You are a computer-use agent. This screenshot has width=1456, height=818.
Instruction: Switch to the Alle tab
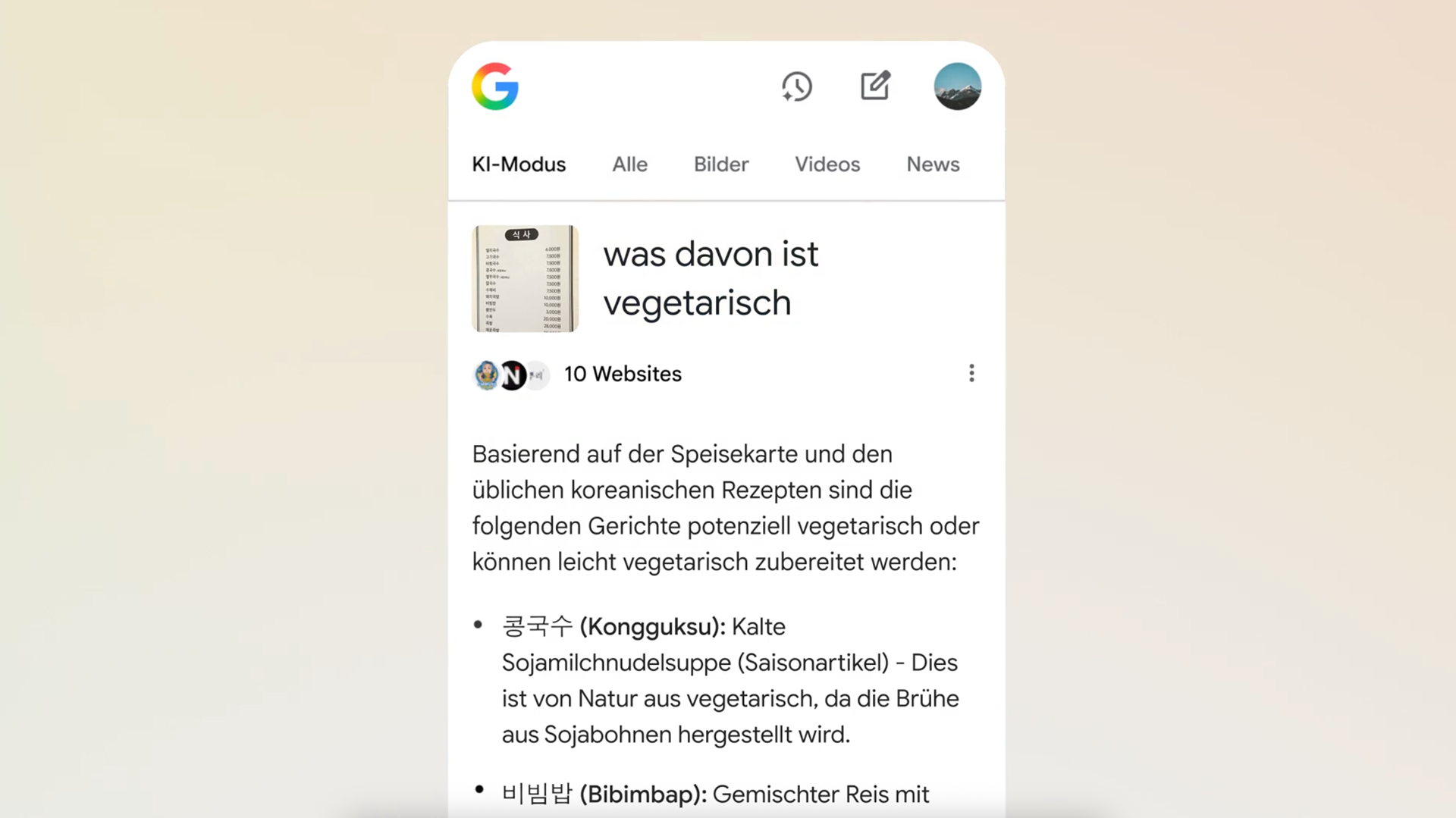[629, 165]
